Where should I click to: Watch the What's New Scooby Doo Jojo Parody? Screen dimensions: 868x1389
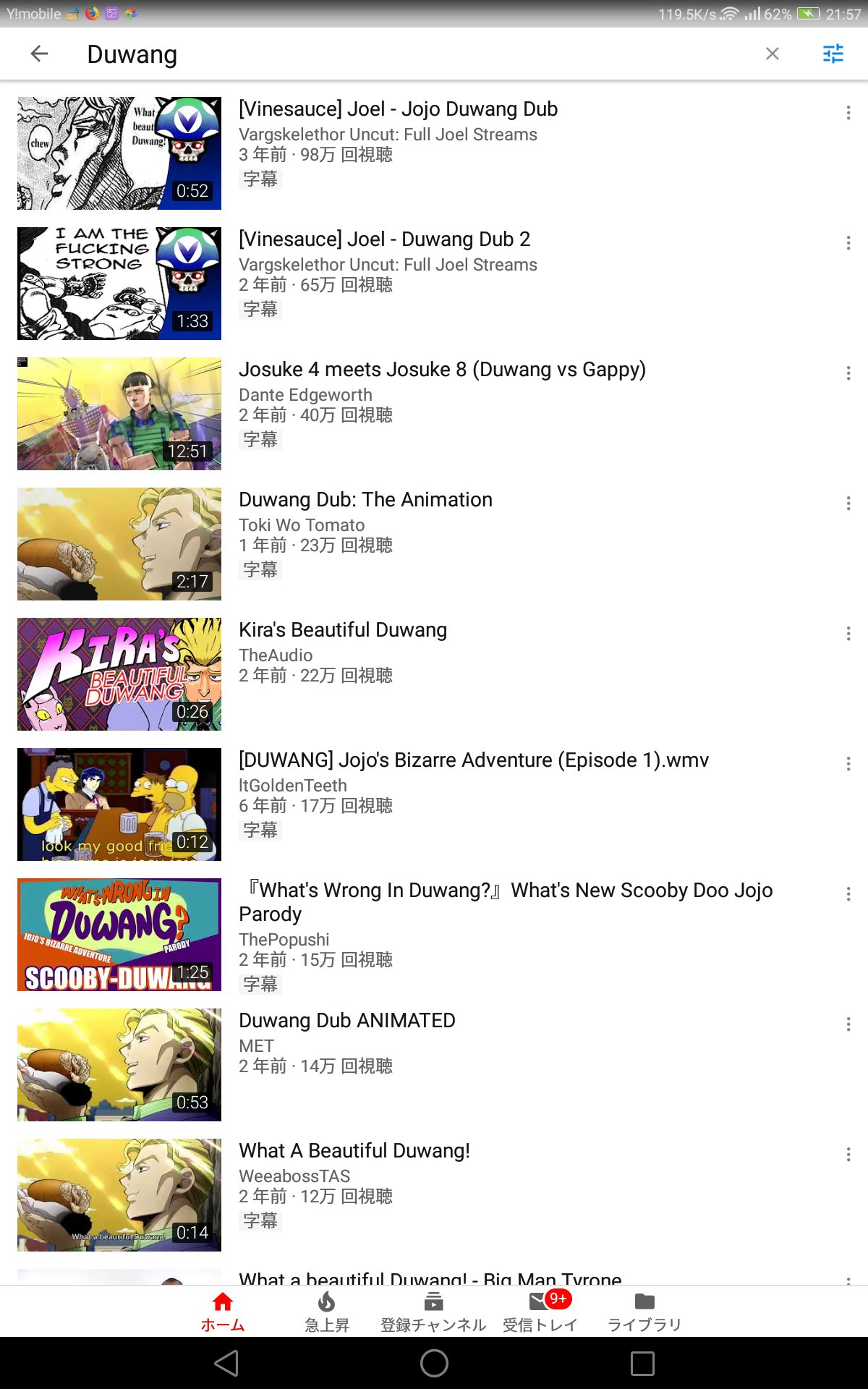point(119,935)
